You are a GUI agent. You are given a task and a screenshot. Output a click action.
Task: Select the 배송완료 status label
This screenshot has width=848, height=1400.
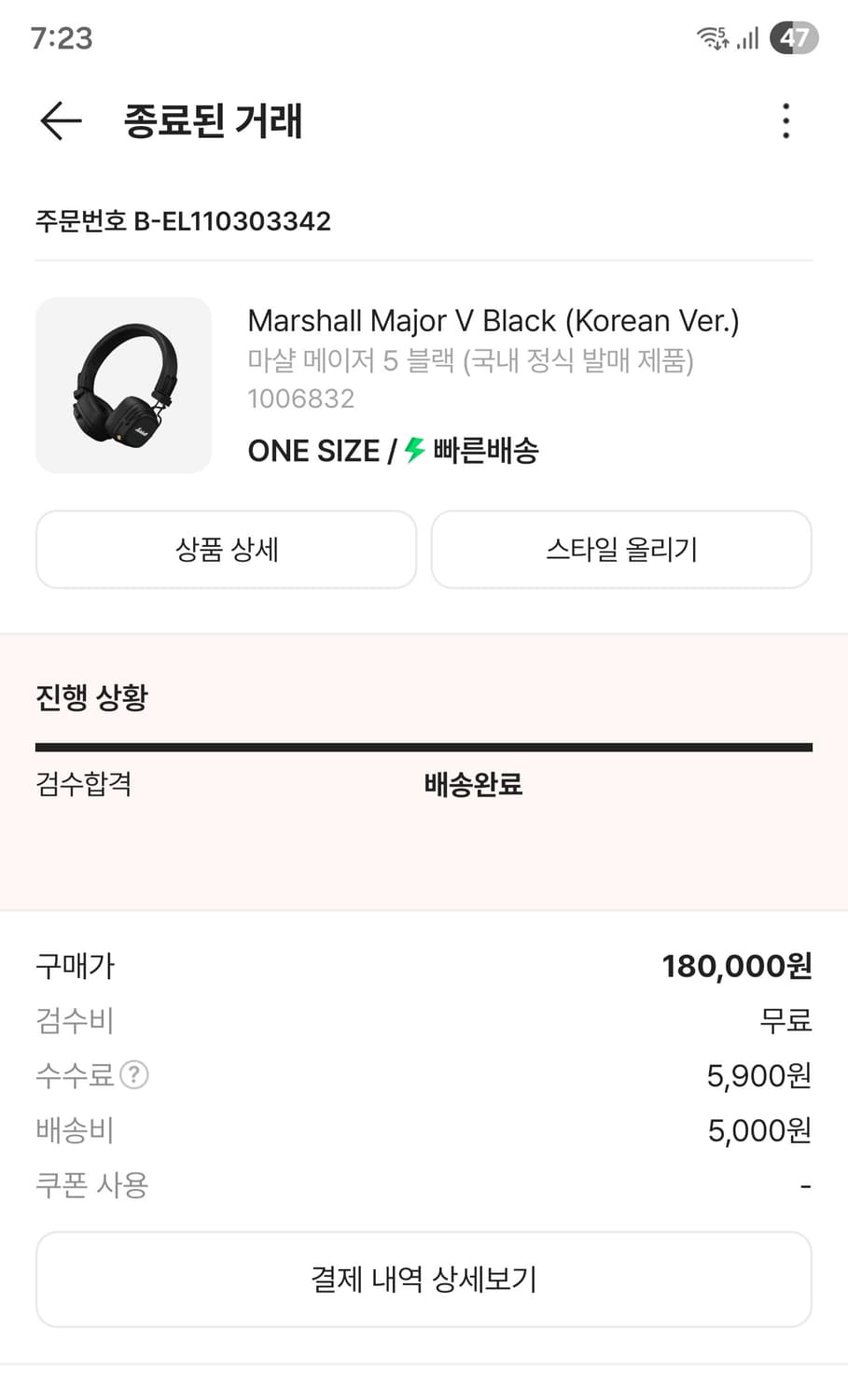(471, 785)
